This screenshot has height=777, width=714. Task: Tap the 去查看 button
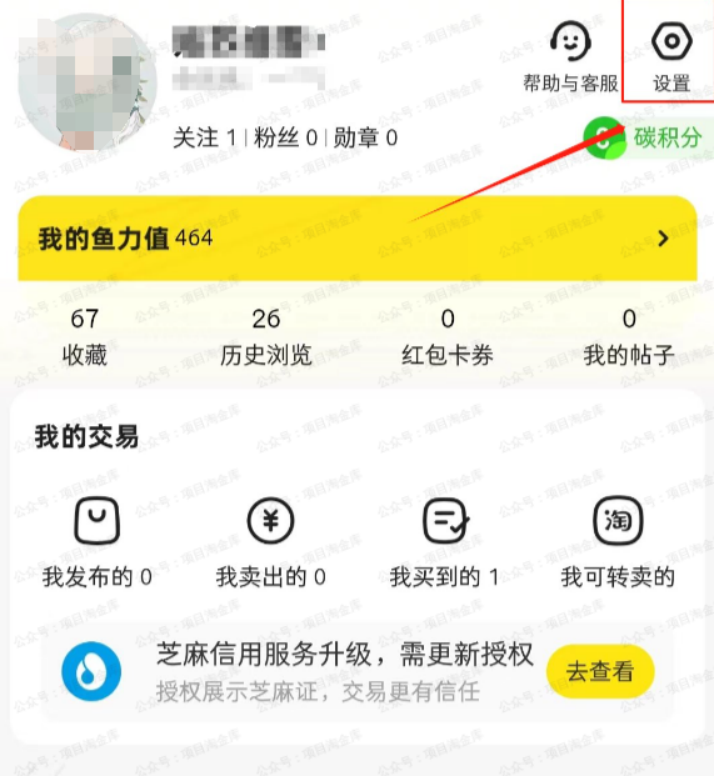pyautogui.click(x=600, y=672)
